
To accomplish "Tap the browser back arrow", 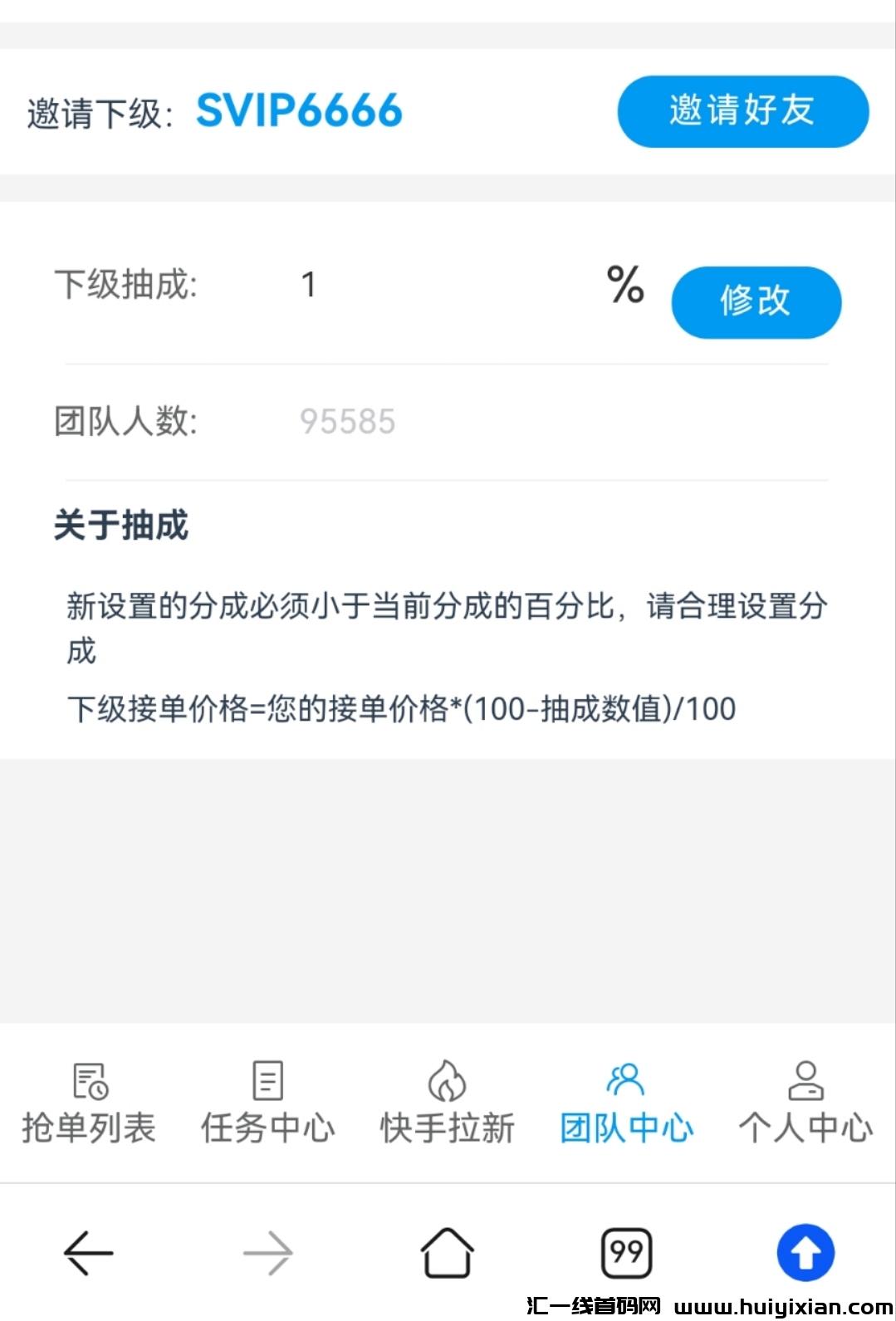I will pos(89,1252).
